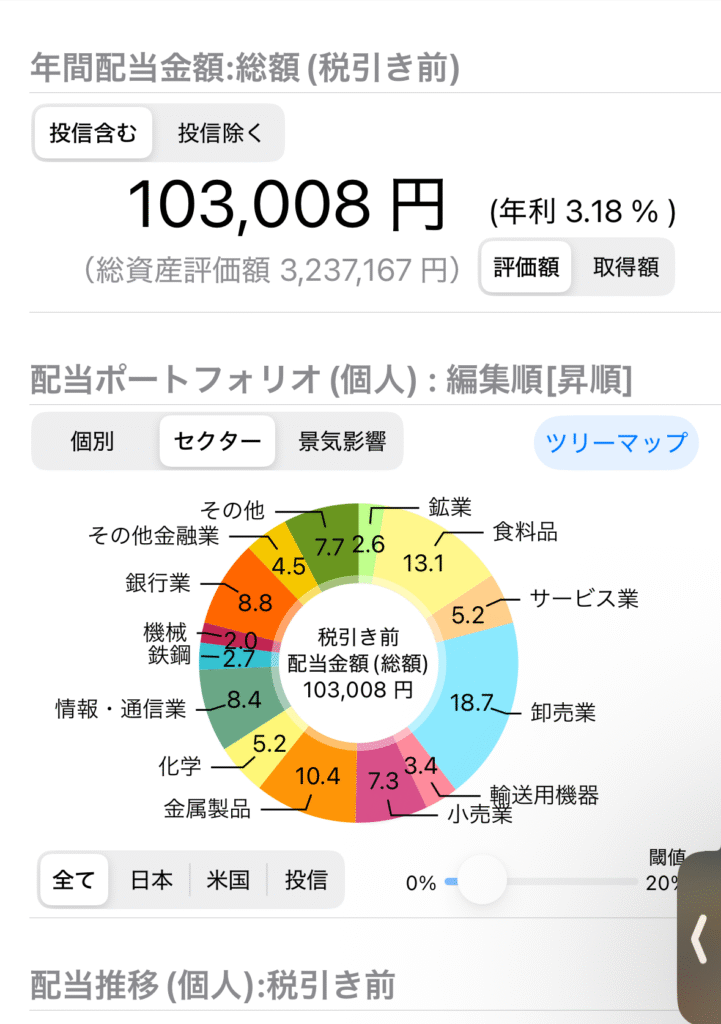Select the 投信含む segment
The image size is (721, 1024).
tap(93, 133)
